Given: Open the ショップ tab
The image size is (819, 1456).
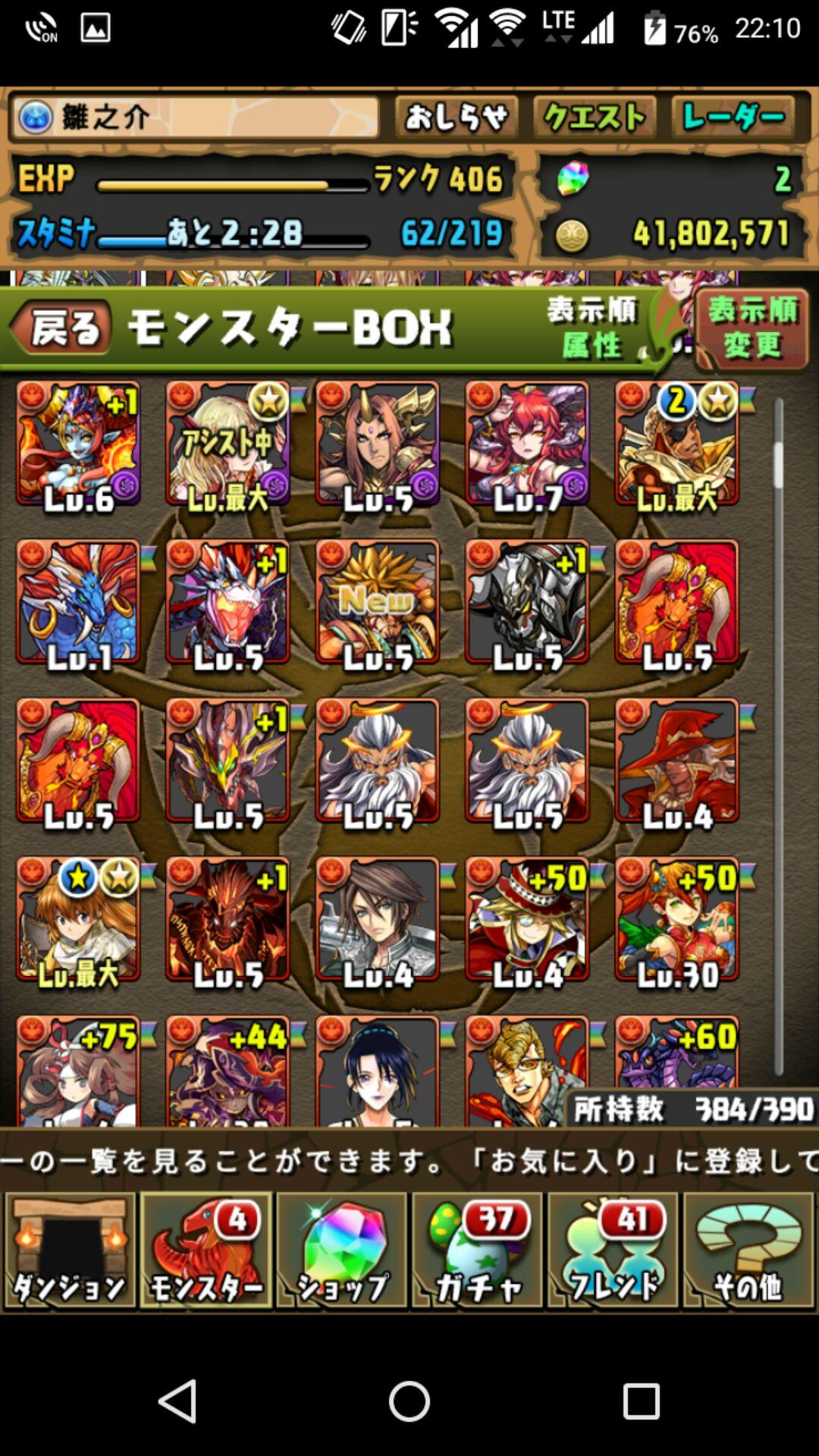Looking at the screenshot, I should click(342, 1250).
